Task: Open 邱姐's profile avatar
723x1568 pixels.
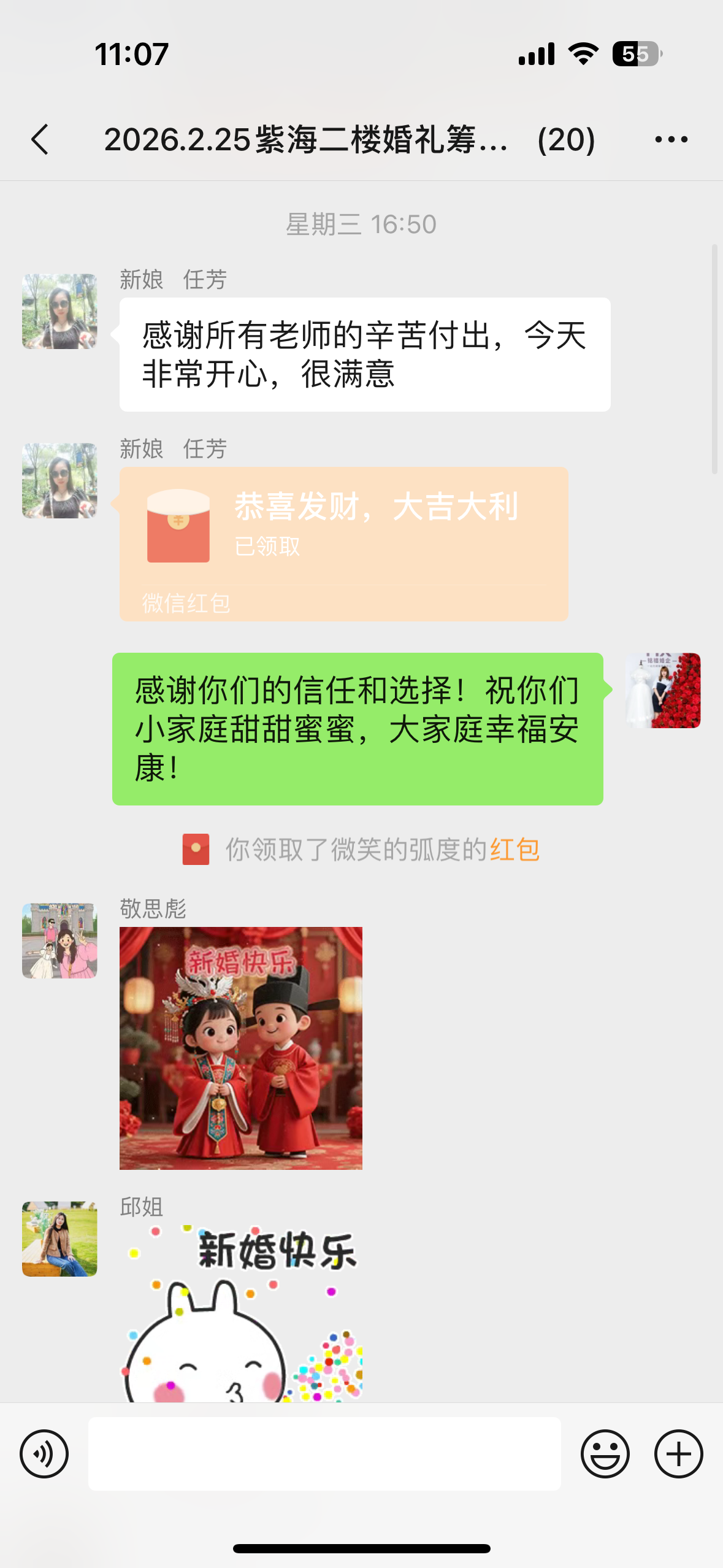Action: click(x=59, y=1239)
